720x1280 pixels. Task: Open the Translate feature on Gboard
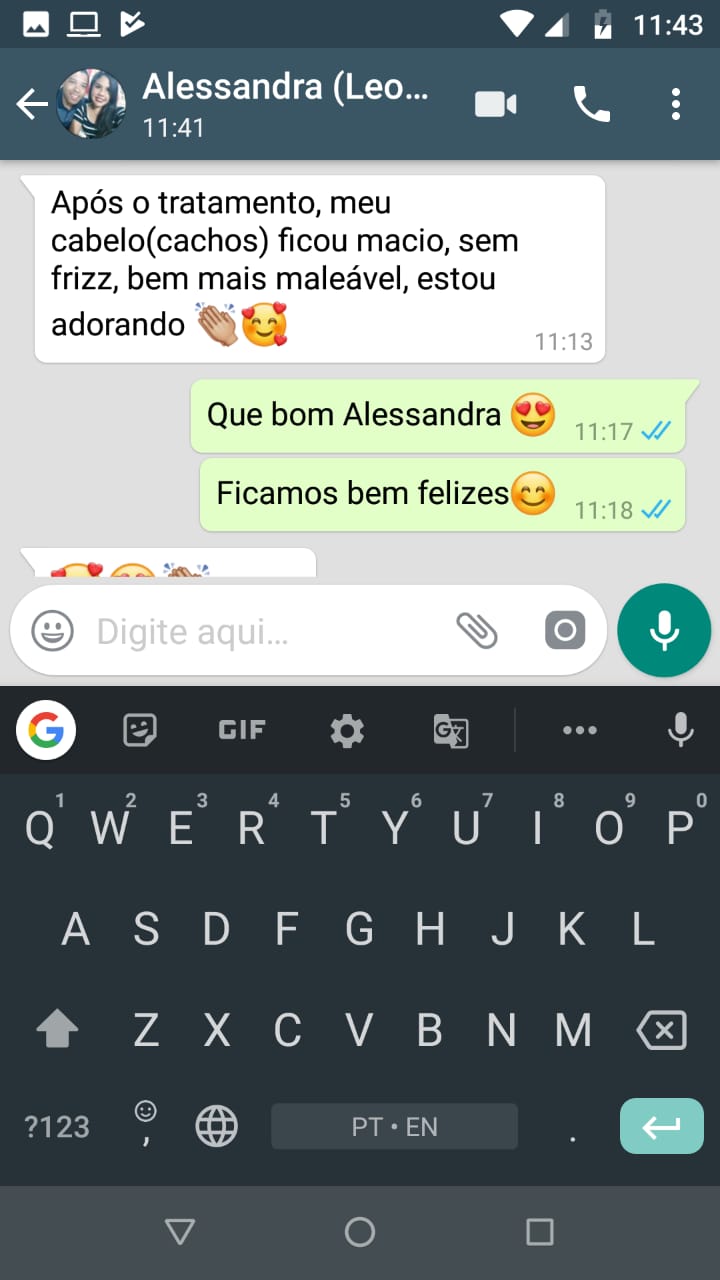pyautogui.click(x=450, y=731)
